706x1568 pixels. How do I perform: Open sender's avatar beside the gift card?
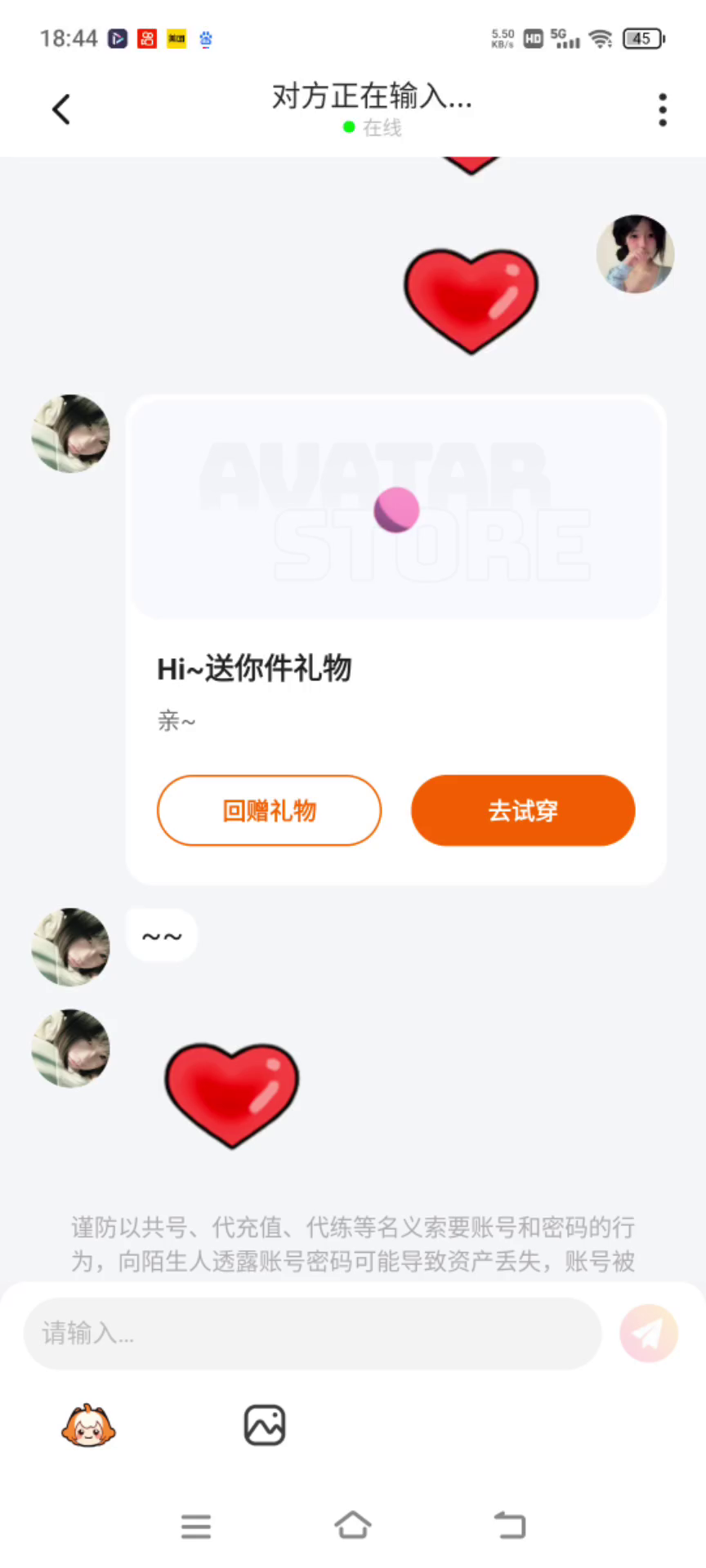coord(70,434)
